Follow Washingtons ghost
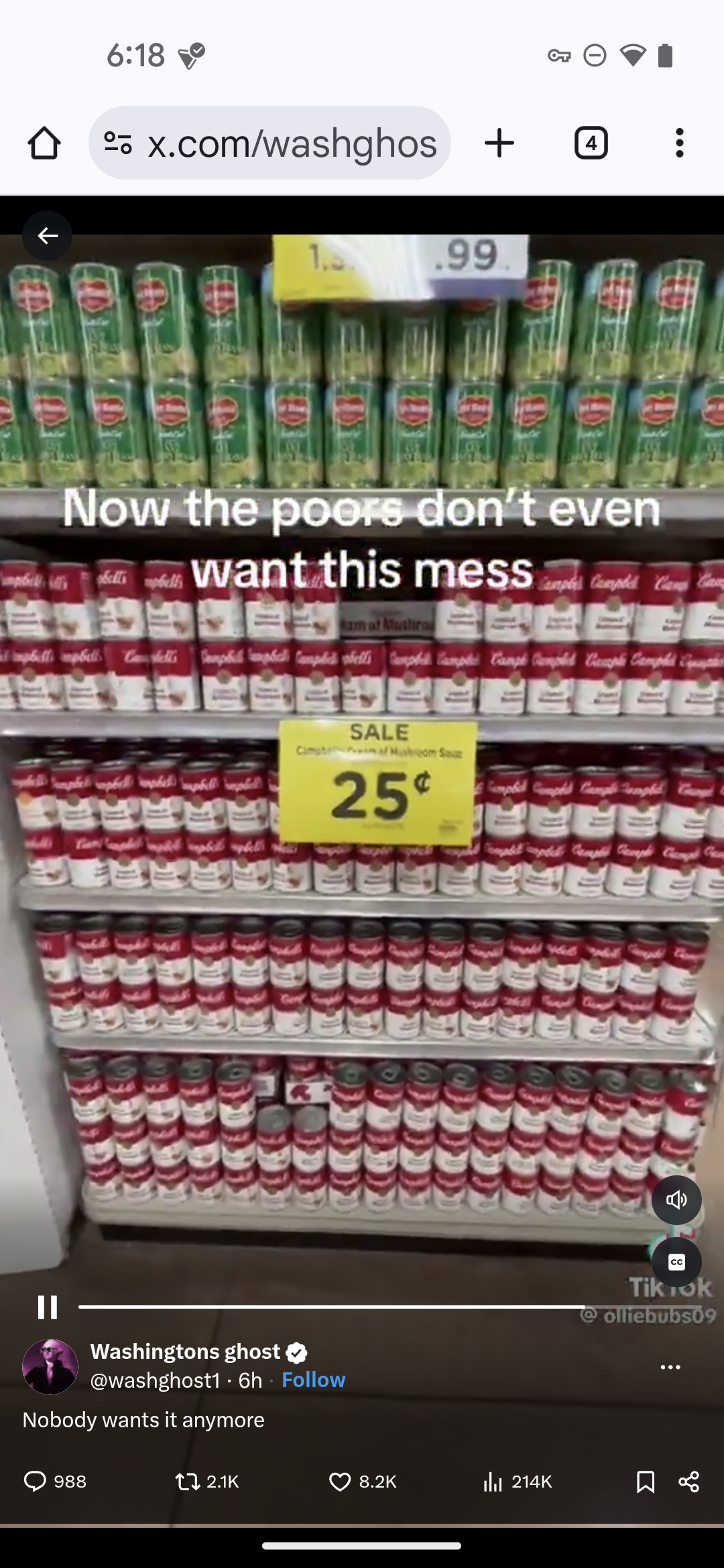This screenshot has width=724, height=1568. [x=313, y=1380]
